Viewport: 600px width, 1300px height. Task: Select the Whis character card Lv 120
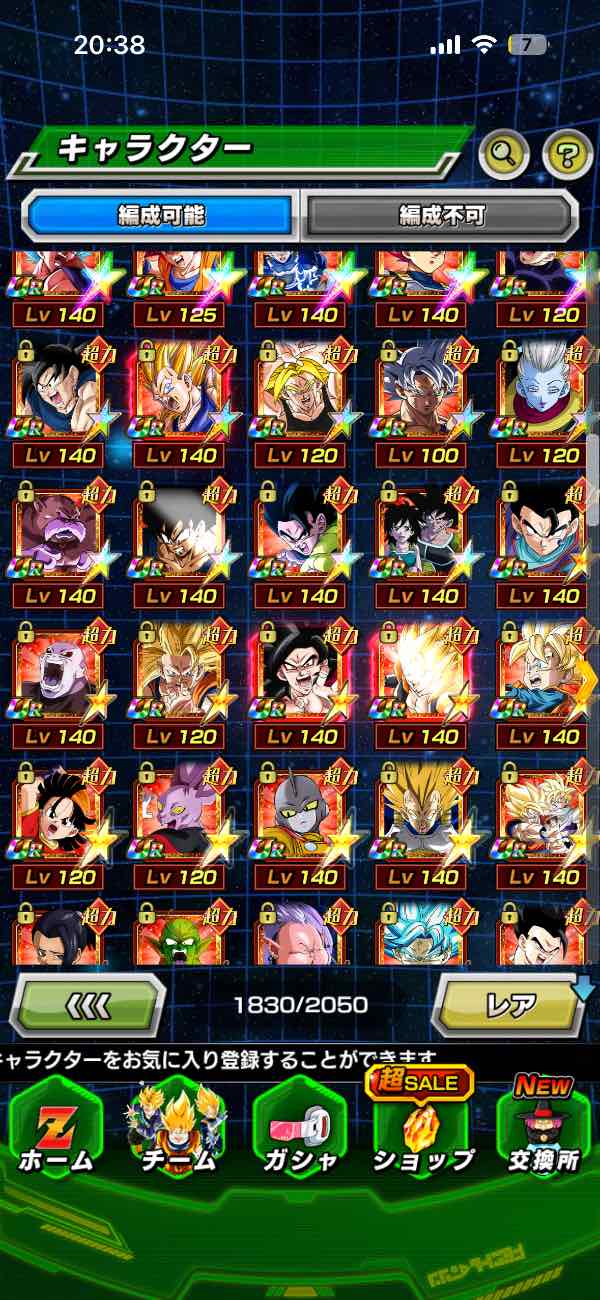pyautogui.click(x=543, y=390)
